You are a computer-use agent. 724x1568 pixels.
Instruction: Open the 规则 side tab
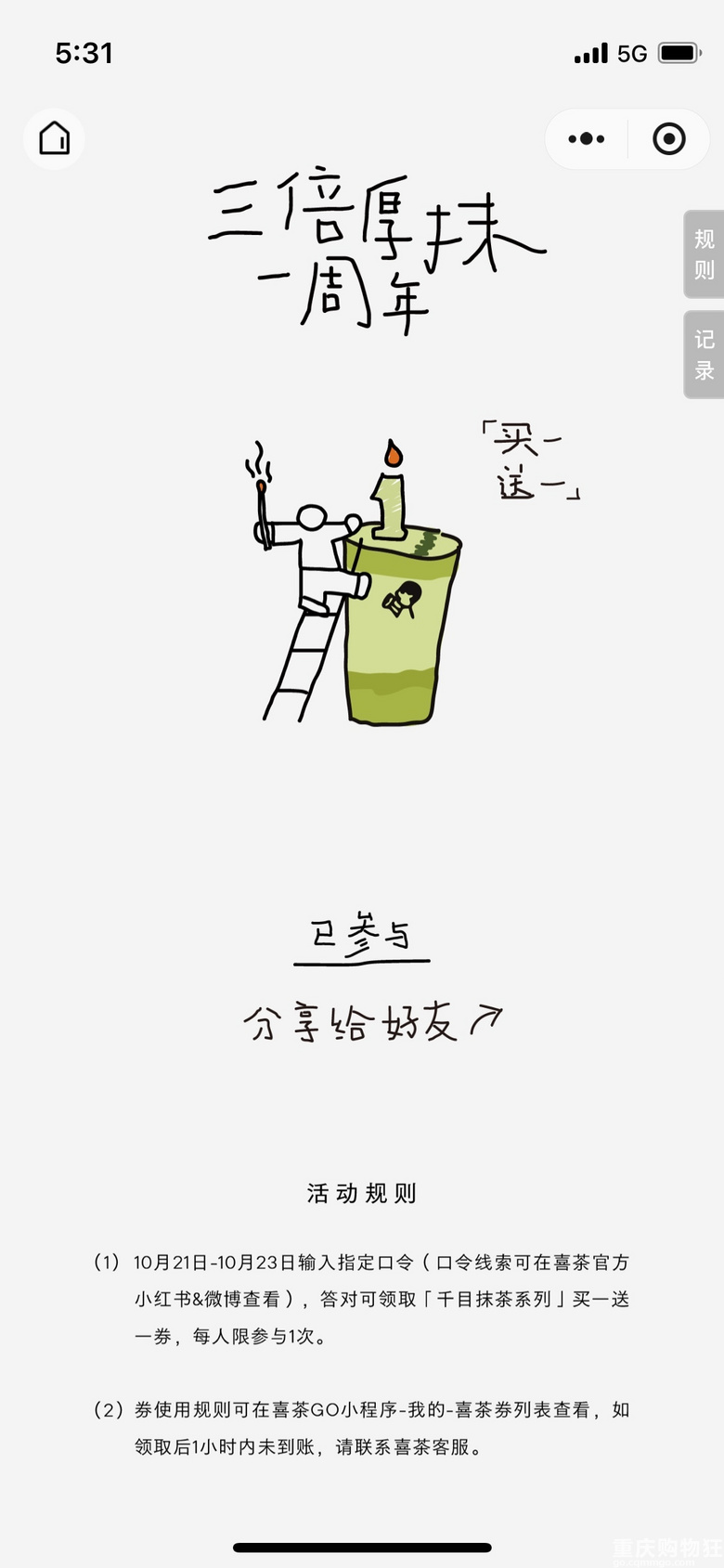click(704, 254)
